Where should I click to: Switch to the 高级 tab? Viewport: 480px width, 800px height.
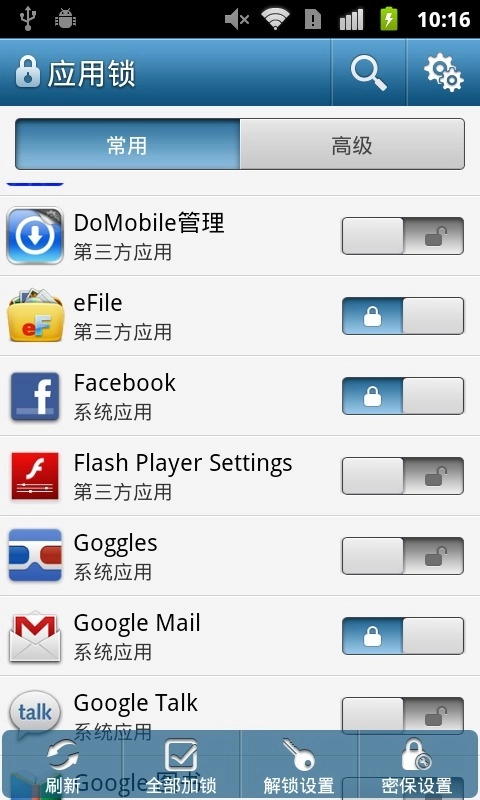click(x=352, y=144)
